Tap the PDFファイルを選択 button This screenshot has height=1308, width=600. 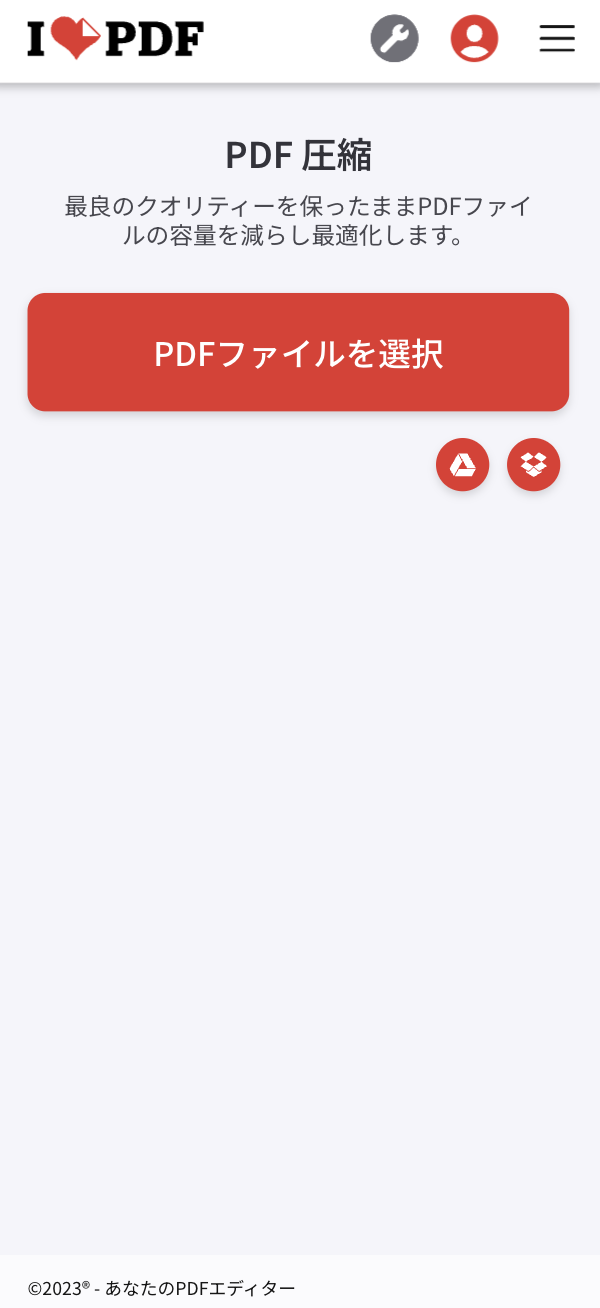[298, 352]
